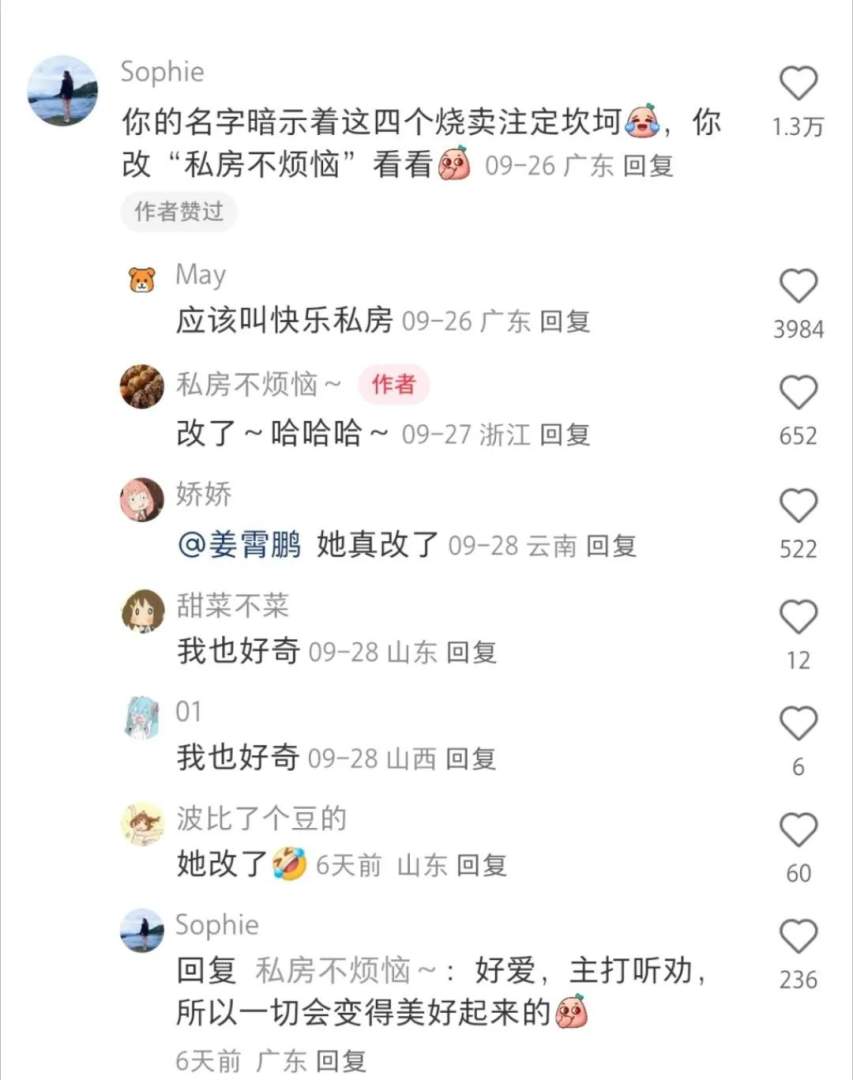Reply to Sophie's top comment dated 09-26
Image resolution: width=853 pixels, height=1080 pixels.
(x=648, y=166)
